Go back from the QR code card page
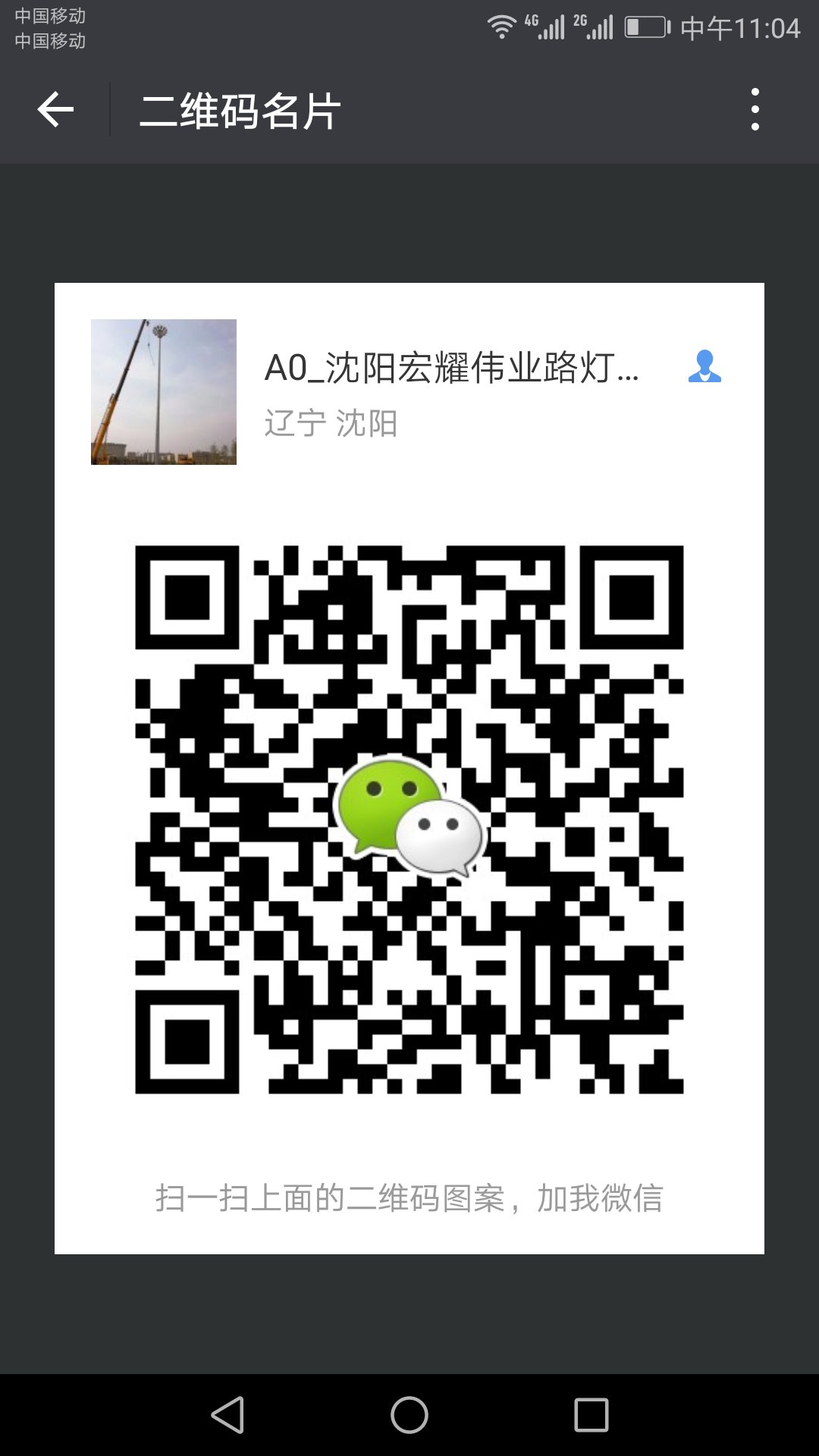The height and width of the screenshot is (1456, 819). click(x=55, y=110)
